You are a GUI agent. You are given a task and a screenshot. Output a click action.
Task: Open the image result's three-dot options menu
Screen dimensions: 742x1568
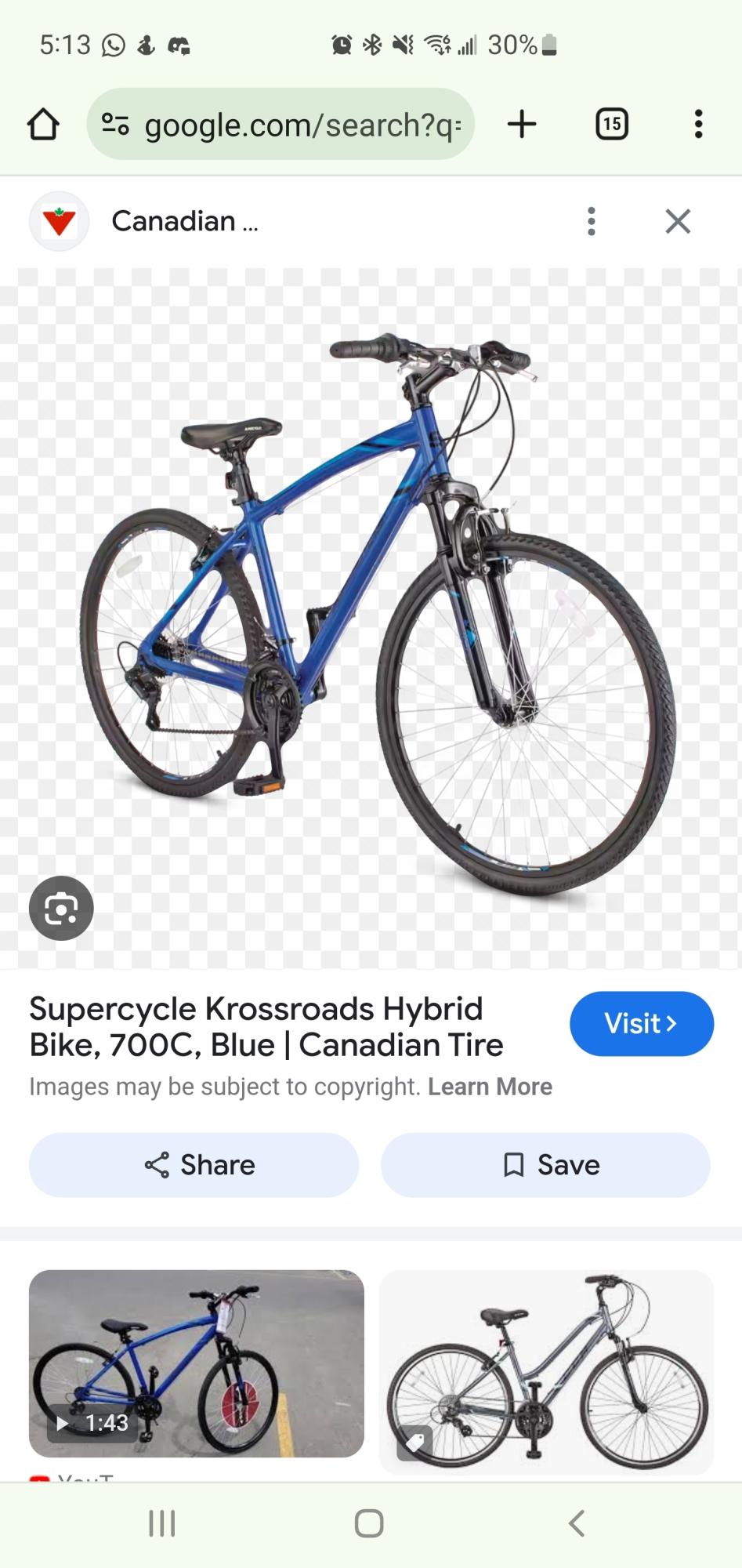(592, 221)
